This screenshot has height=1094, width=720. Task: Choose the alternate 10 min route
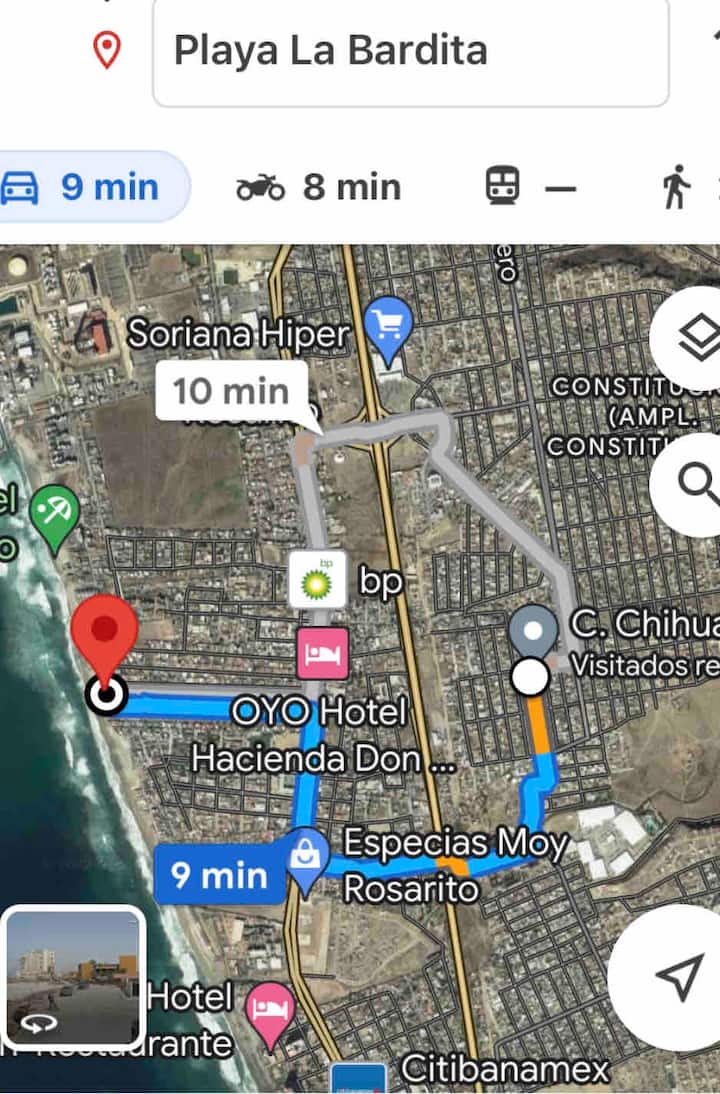(230, 391)
